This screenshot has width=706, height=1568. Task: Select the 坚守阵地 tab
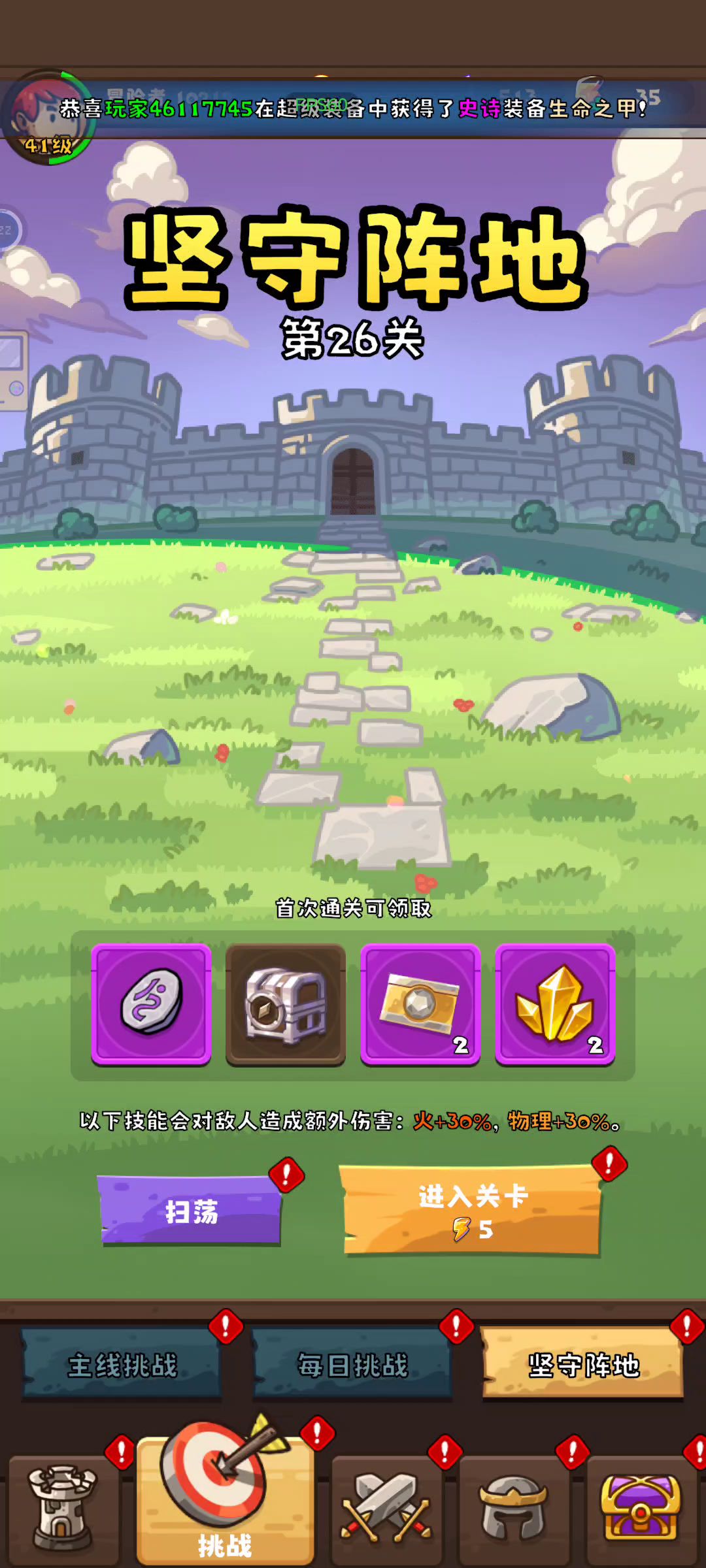583,1365
